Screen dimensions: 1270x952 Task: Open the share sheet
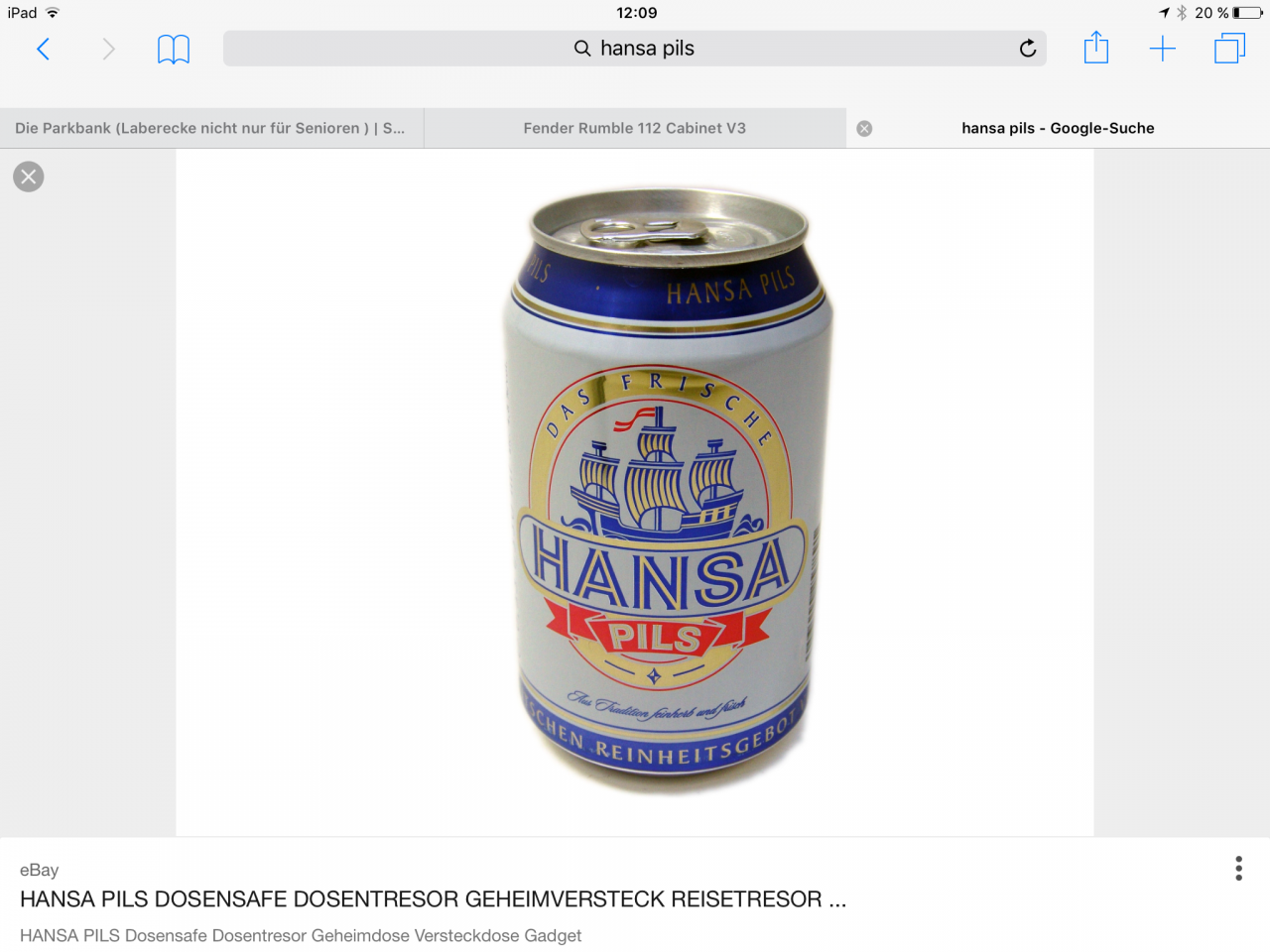tap(1095, 49)
